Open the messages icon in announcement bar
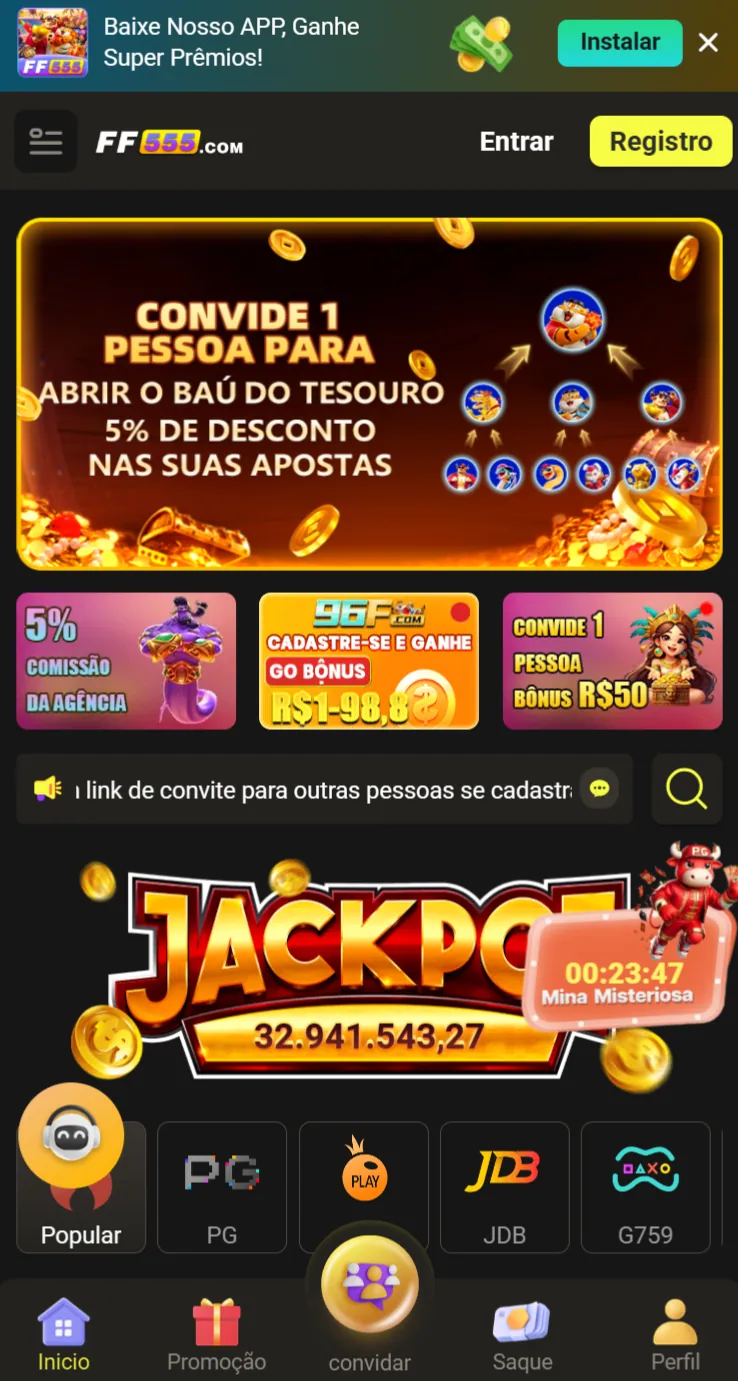The image size is (738, 1381). (599, 789)
